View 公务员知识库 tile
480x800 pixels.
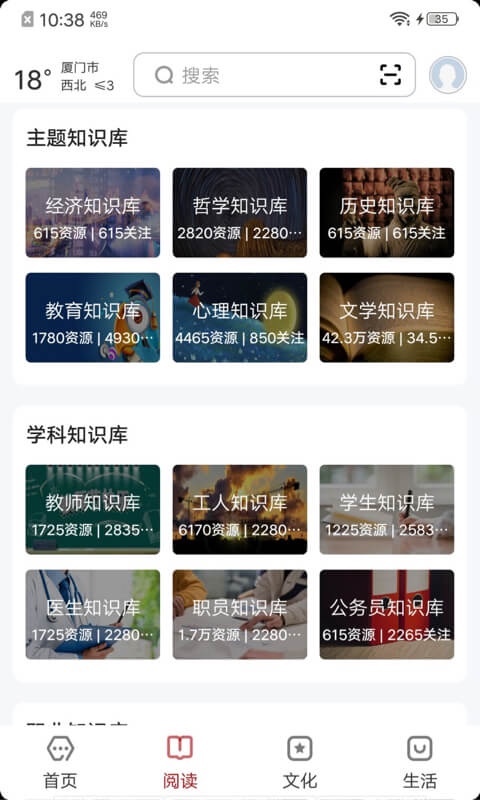tap(387, 614)
